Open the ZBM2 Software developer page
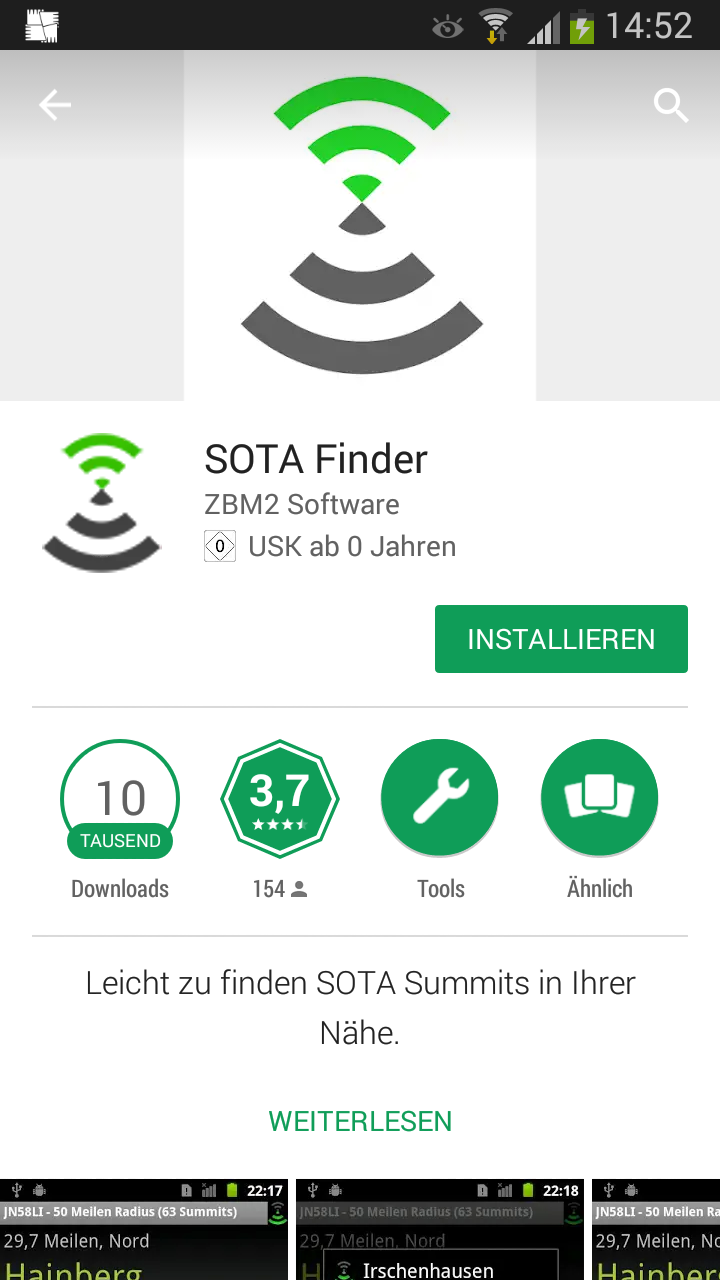Screen dimensions: 720x1280 [302, 504]
